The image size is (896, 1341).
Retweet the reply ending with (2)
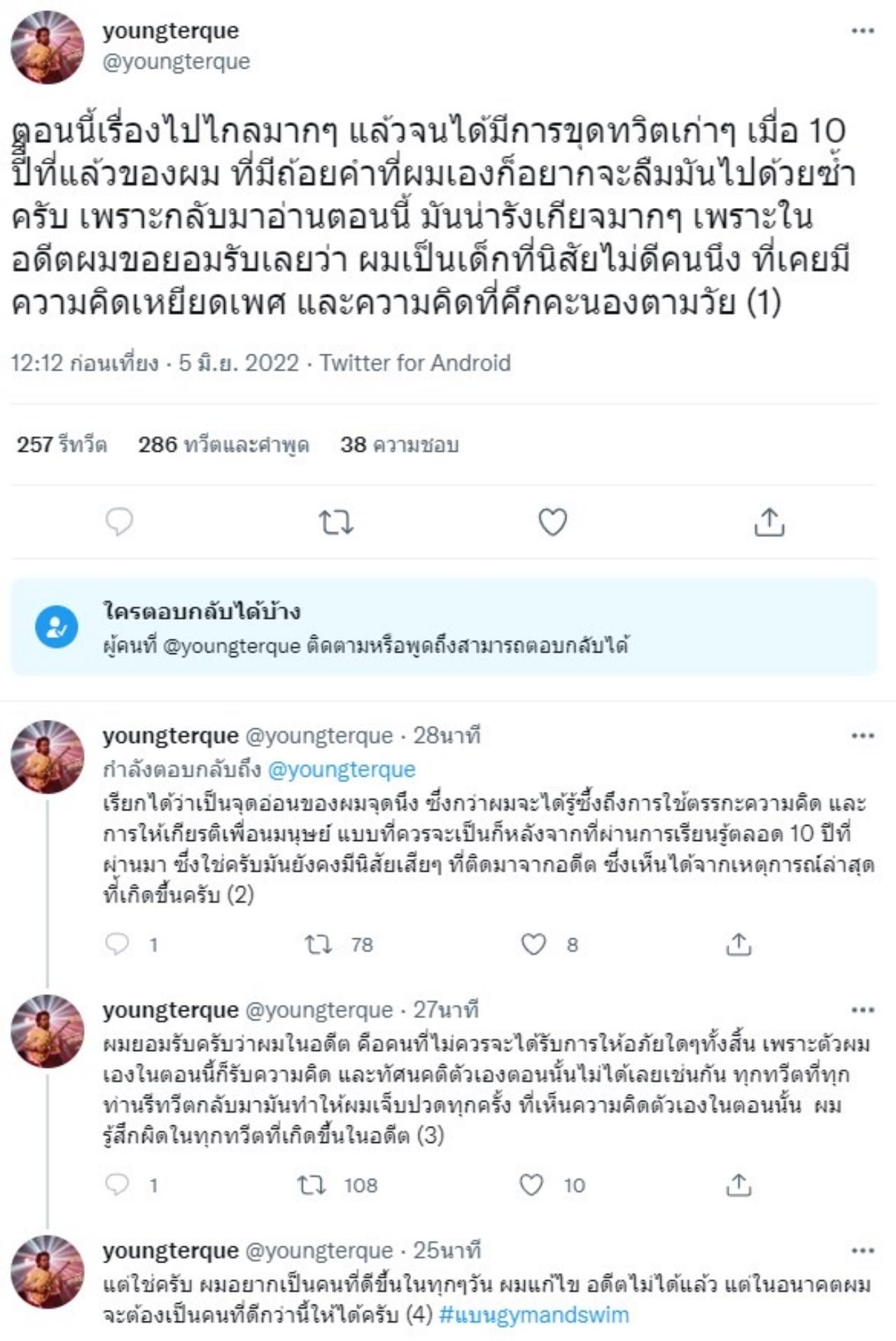pyautogui.click(x=319, y=945)
